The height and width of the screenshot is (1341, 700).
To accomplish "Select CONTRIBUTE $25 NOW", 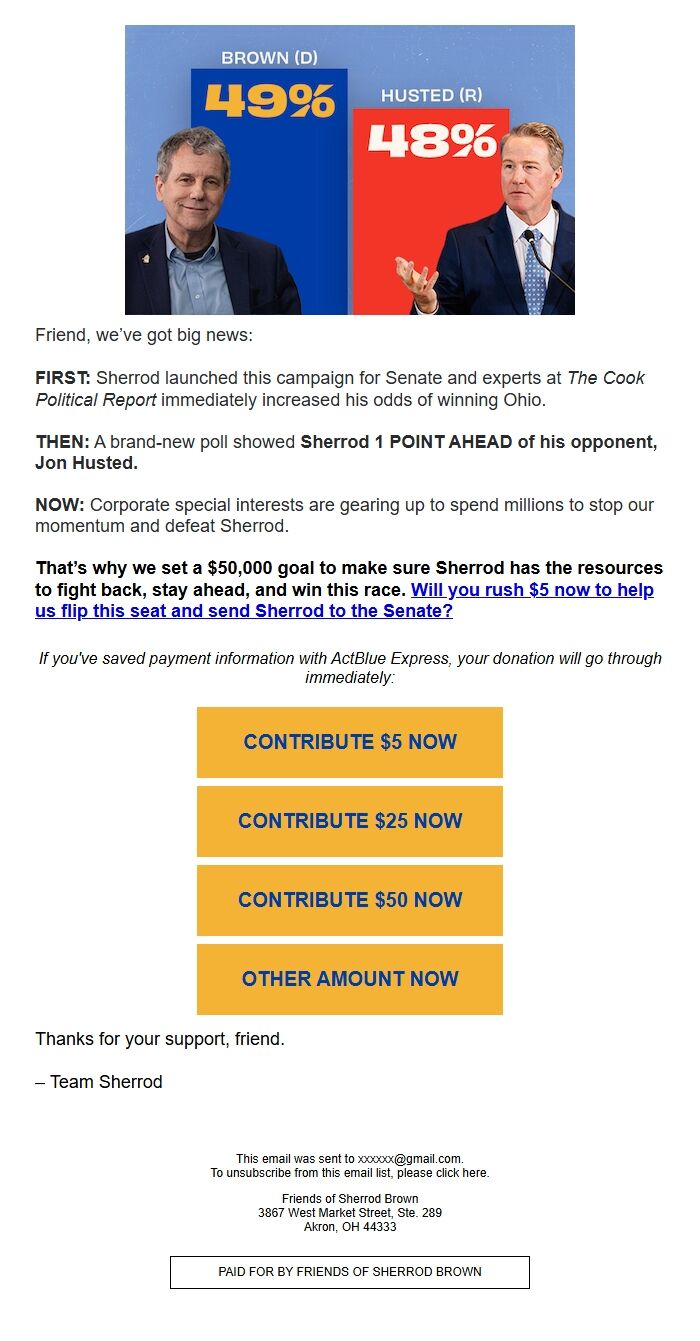I will [x=350, y=821].
